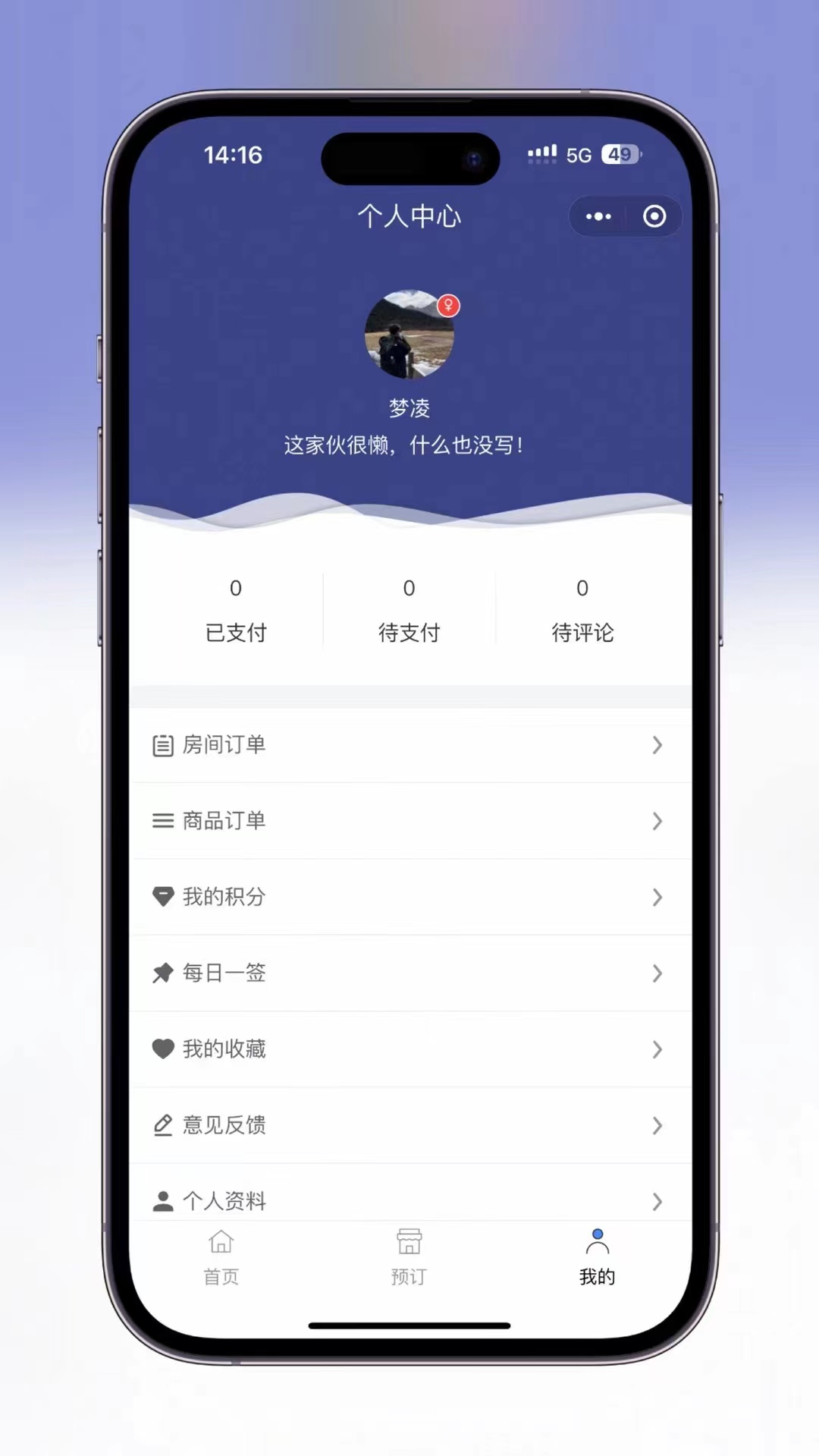This screenshot has height=1456, width=819.
Task: Check 我的积分 points
Action: click(x=409, y=897)
